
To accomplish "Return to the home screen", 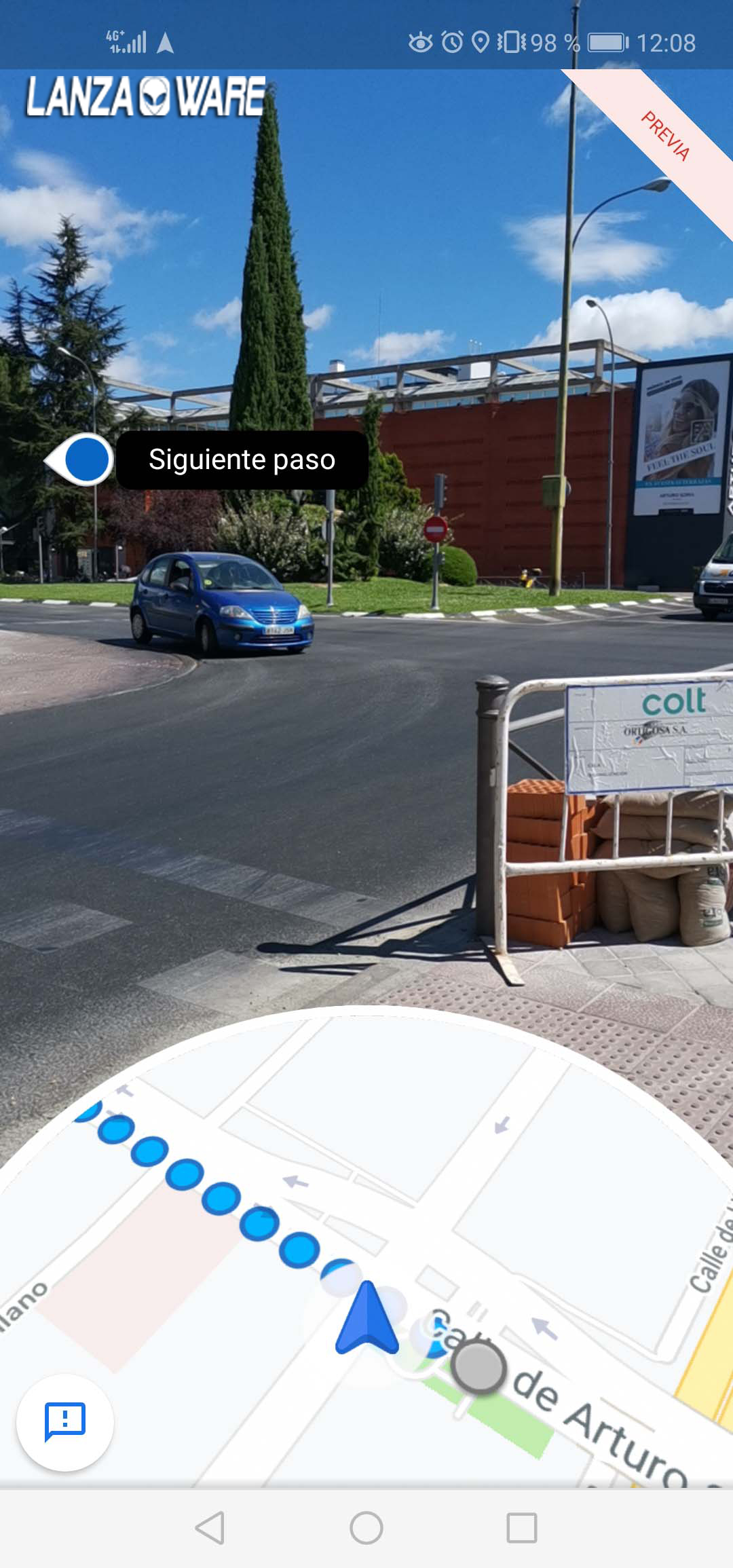I will [x=366, y=1528].
